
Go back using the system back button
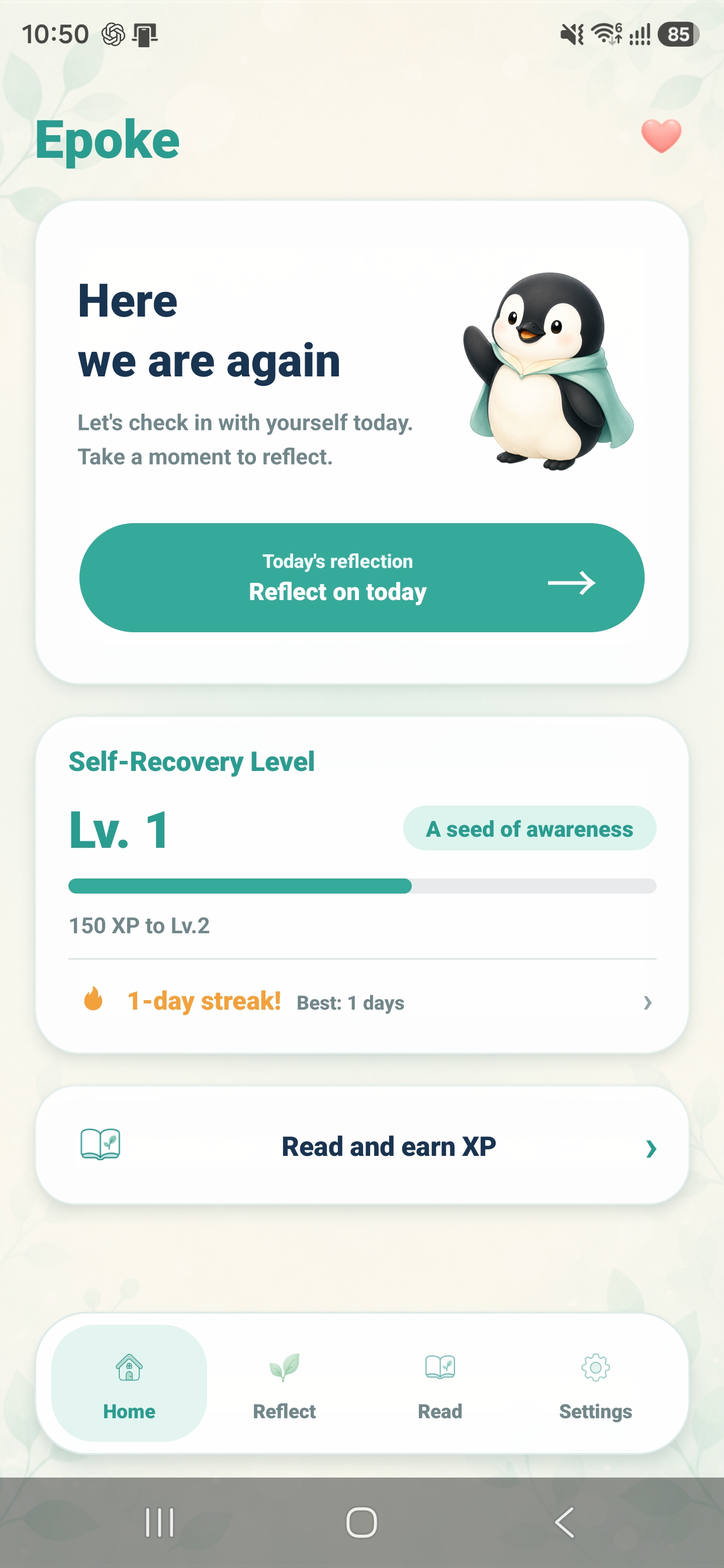coord(565,1522)
